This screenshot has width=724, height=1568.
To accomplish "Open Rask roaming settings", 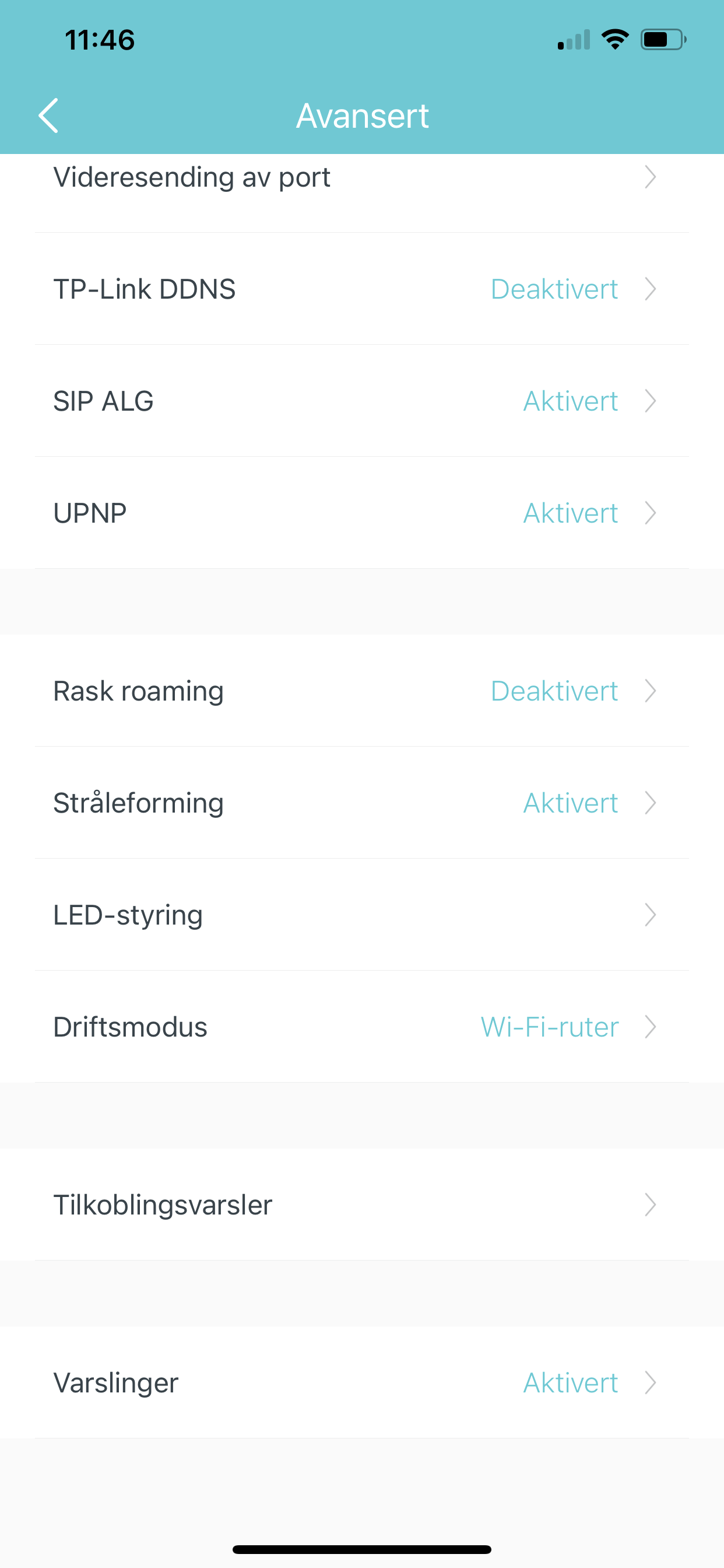I will 361,691.
